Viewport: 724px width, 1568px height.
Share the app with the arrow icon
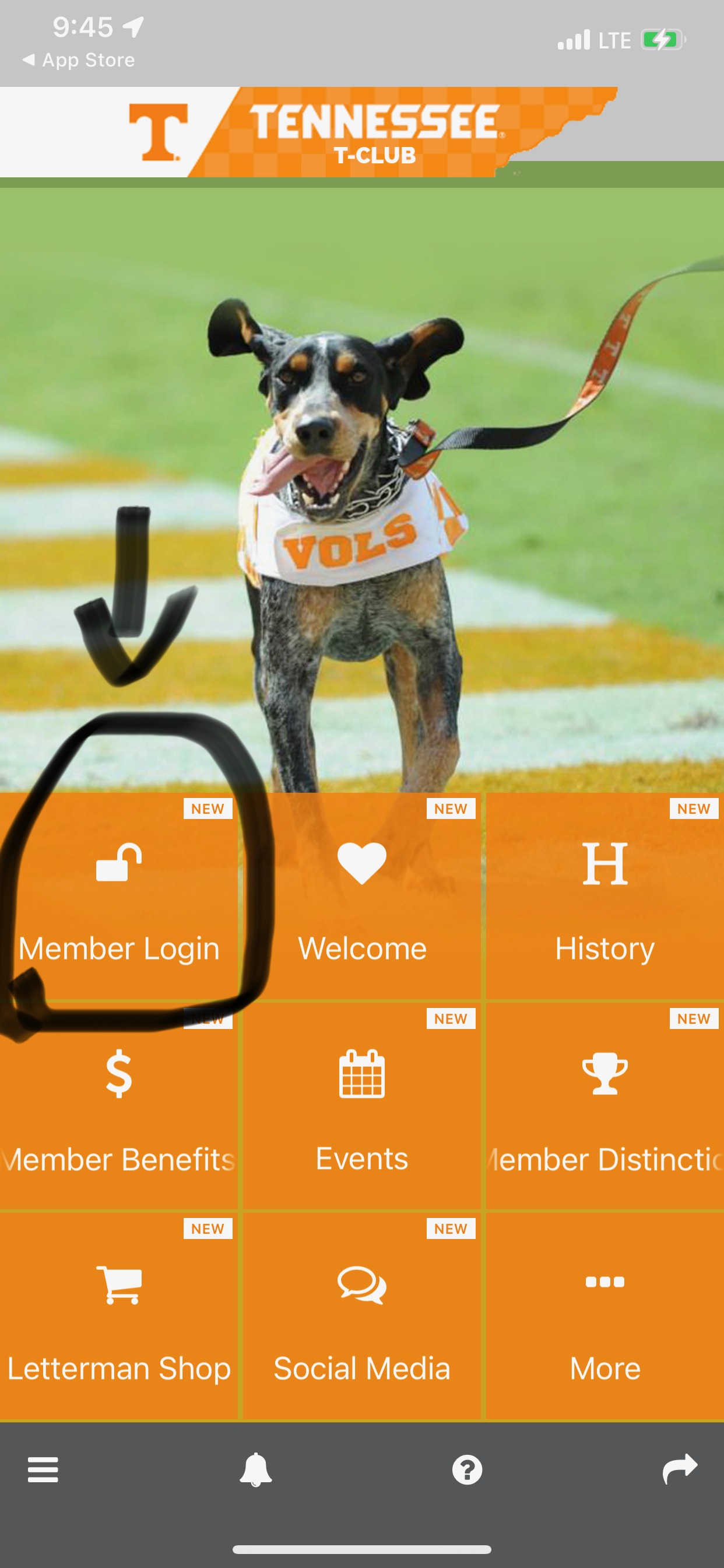(680, 1469)
